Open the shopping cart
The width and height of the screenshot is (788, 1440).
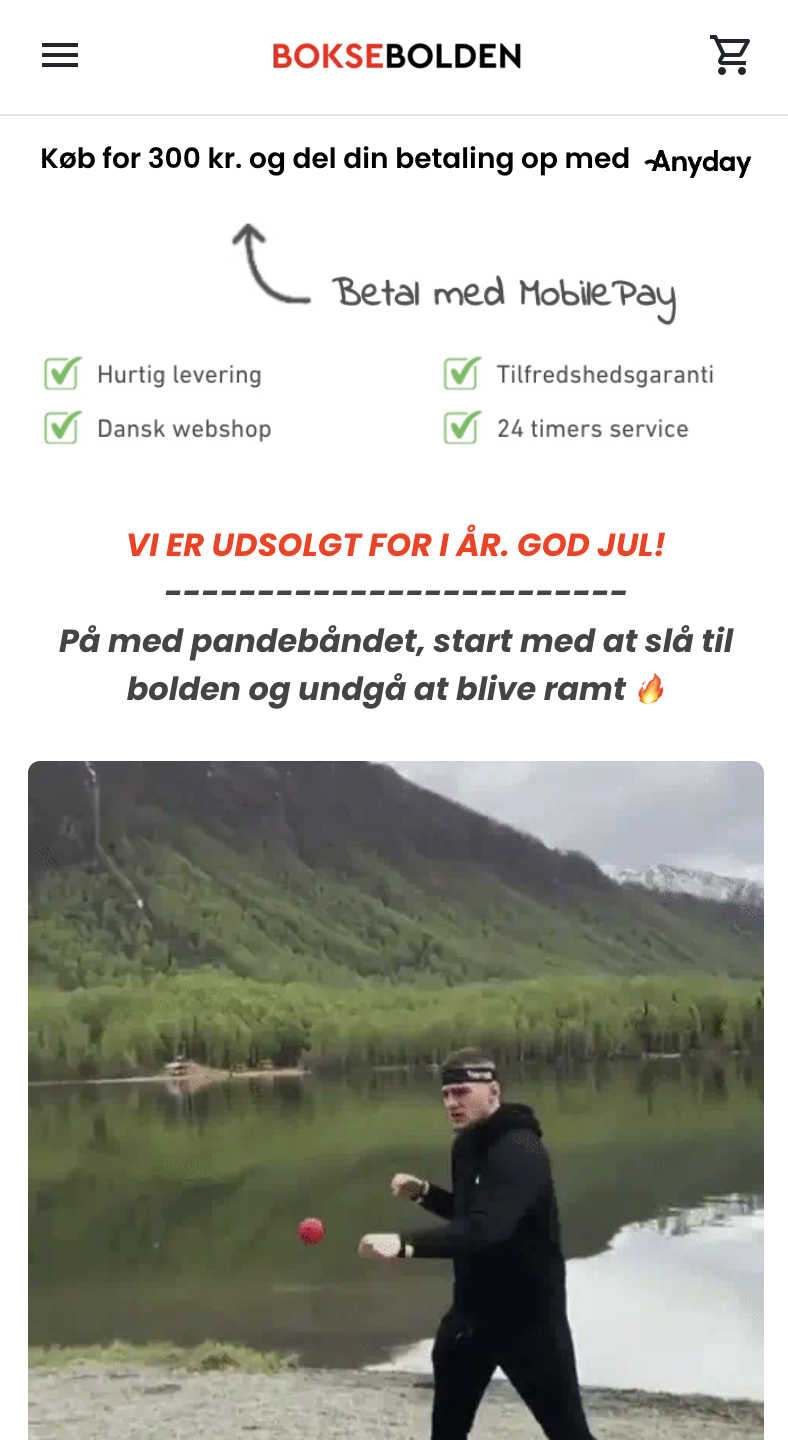click(x=730, y=56)
